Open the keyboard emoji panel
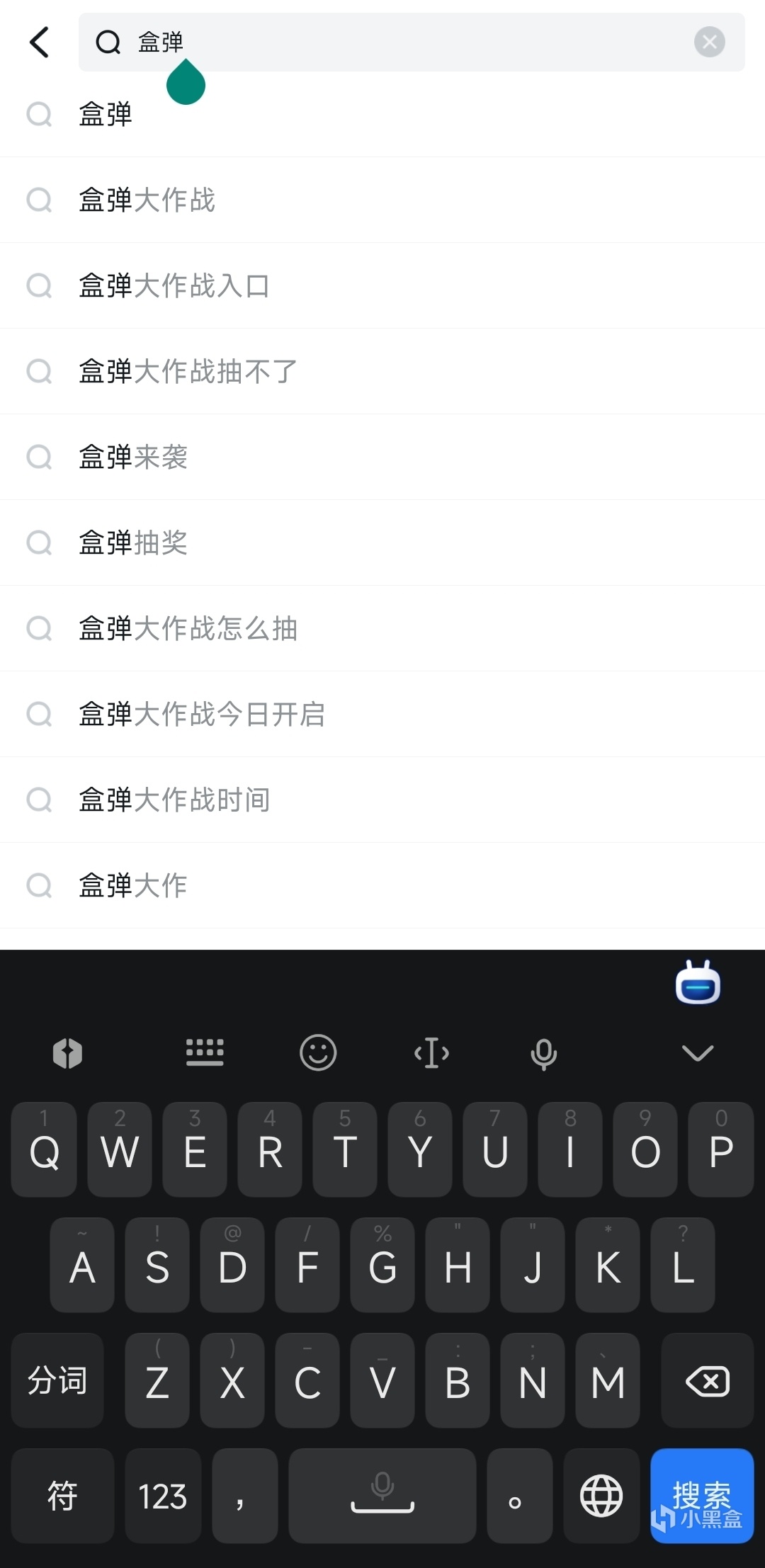Screen dimensions: 765x1568 318,1053
